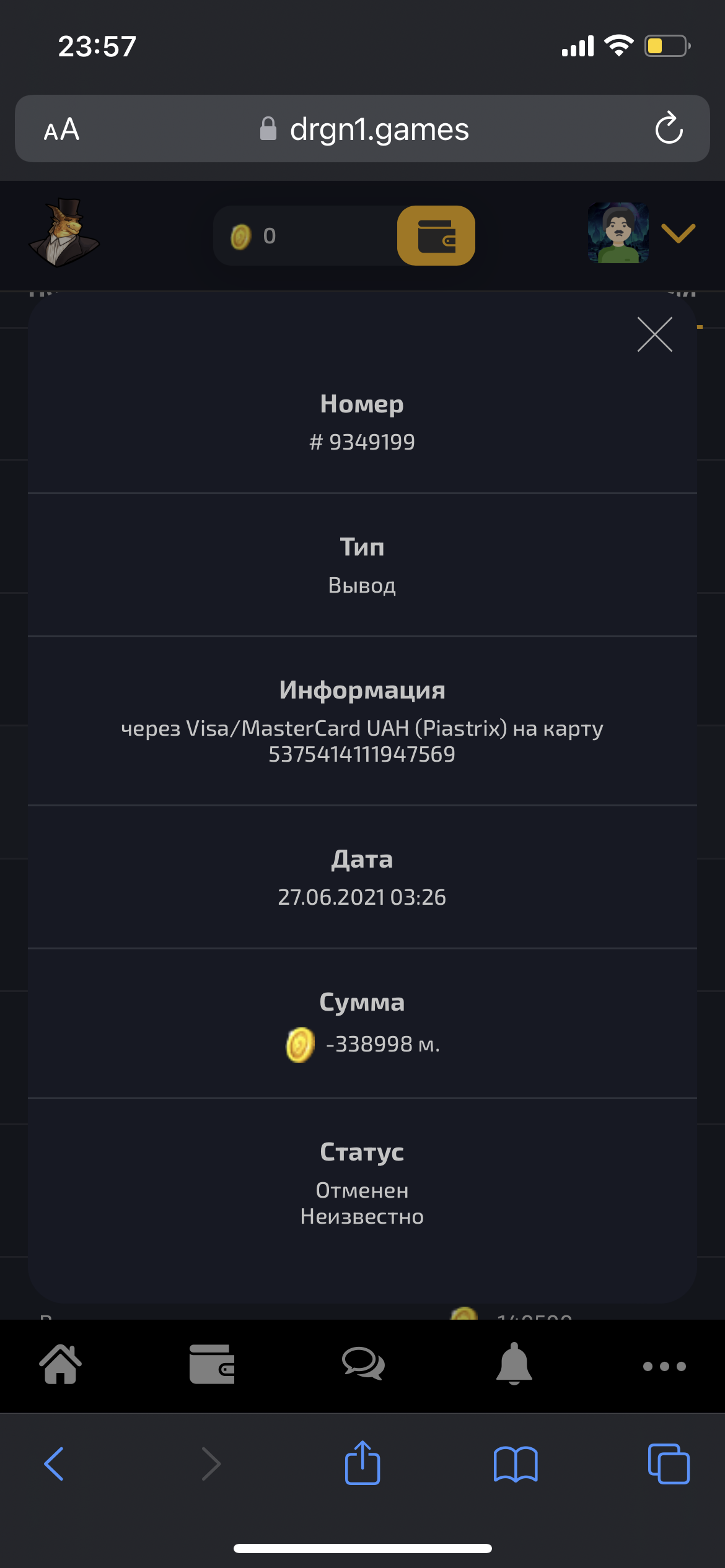
Task: Close the transaction details dialog
Action: pos(654,334)
